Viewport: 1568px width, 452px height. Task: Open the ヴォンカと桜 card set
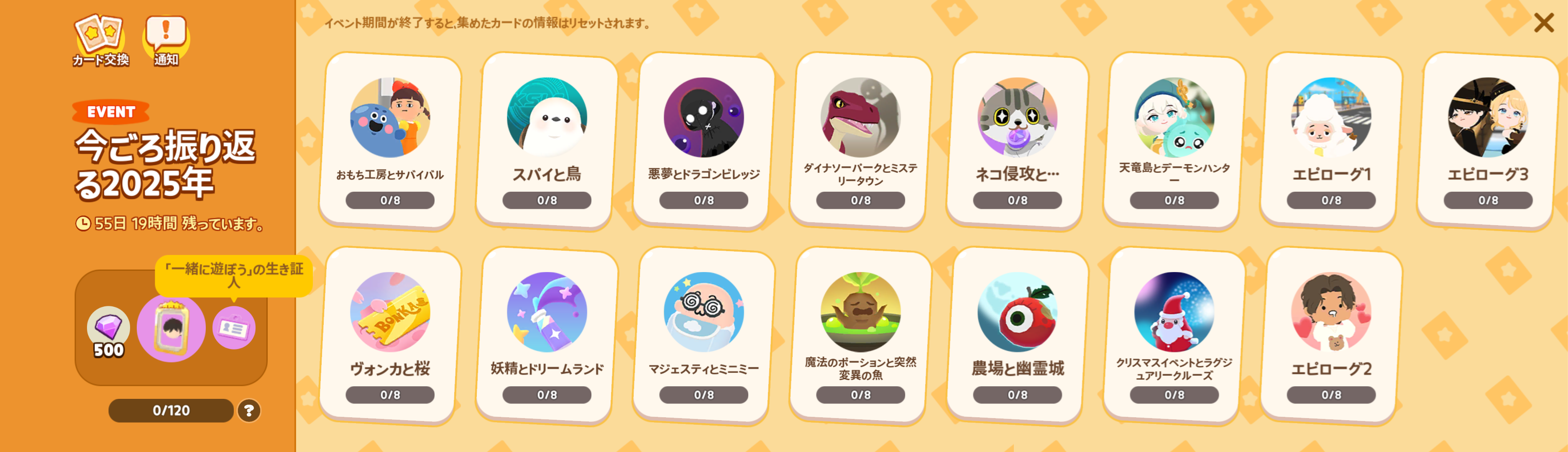tap(389, 336)
